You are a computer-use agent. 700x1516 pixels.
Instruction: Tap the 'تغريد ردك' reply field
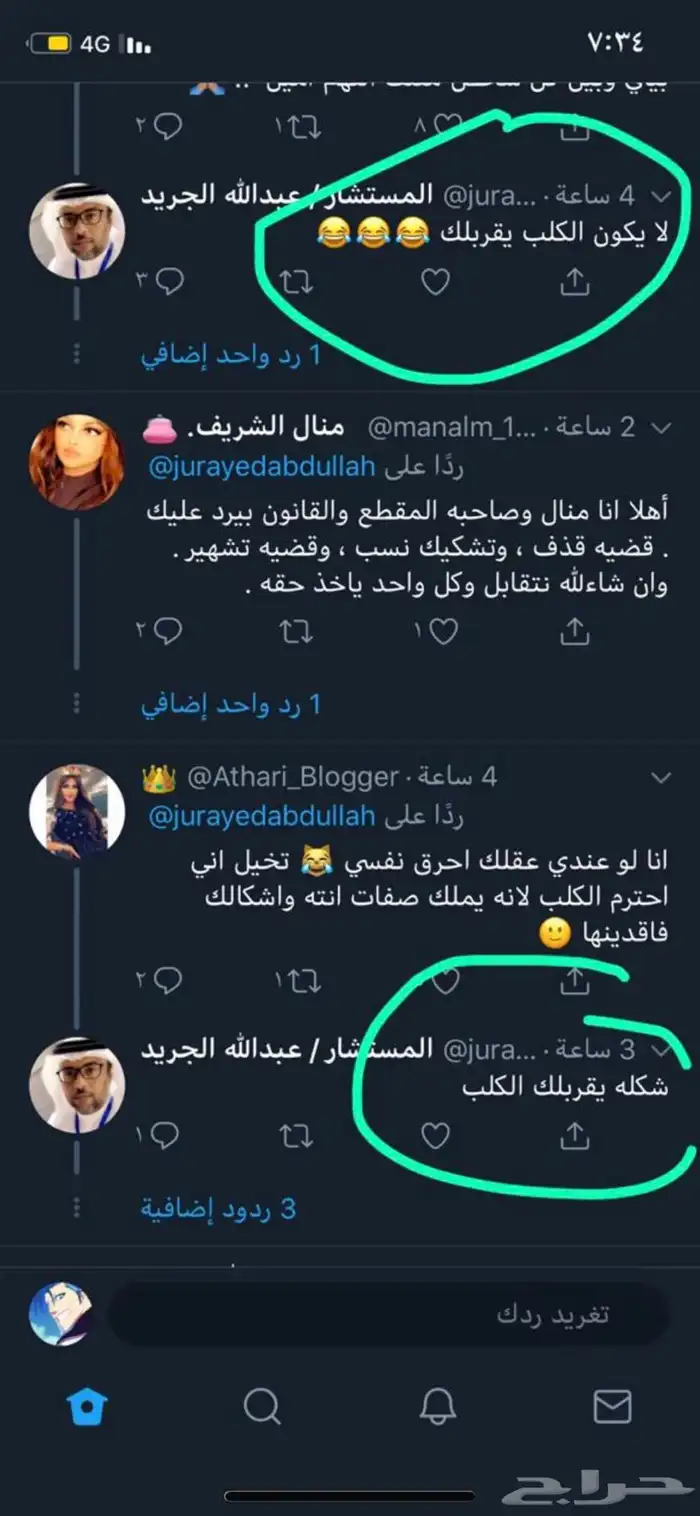coord(390,1314)
